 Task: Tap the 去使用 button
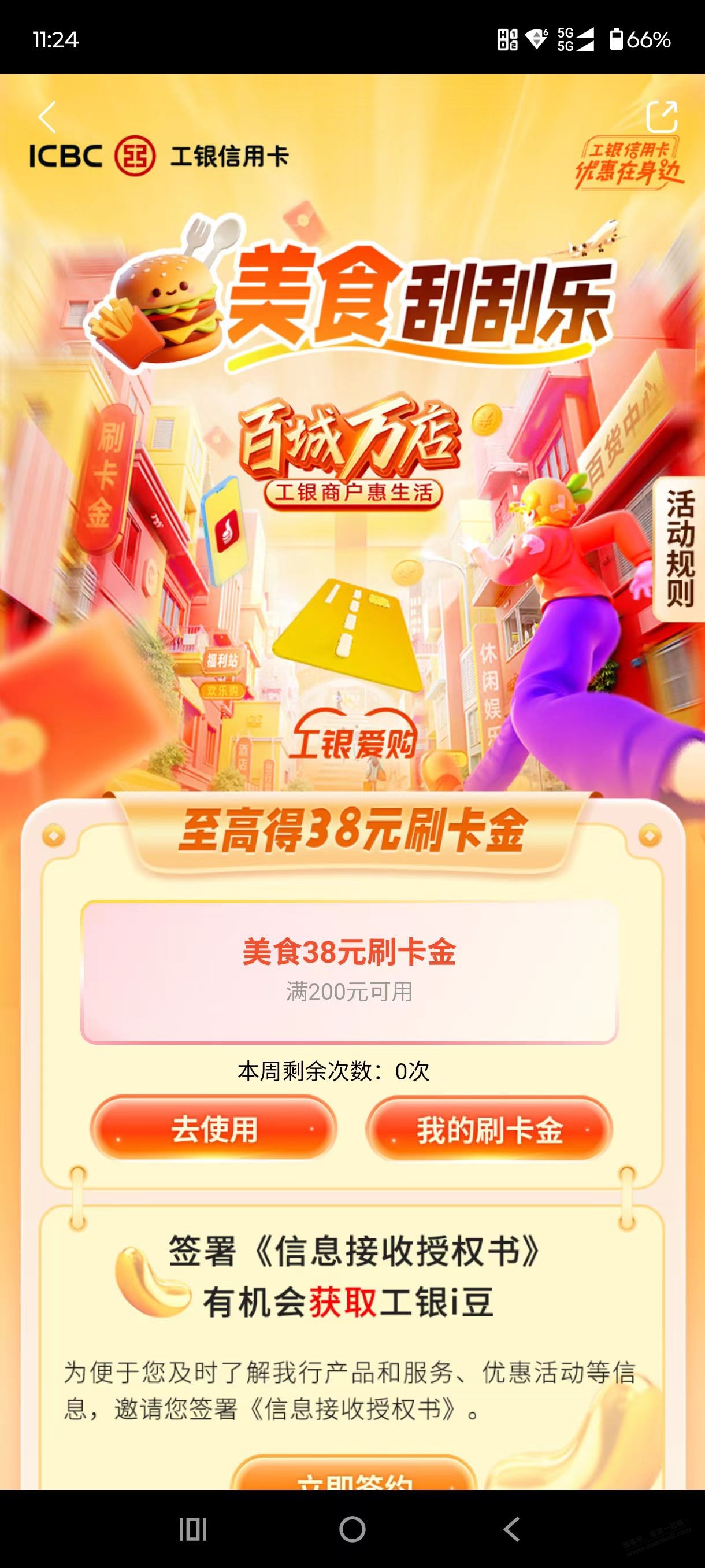(x=213, y=1129)
